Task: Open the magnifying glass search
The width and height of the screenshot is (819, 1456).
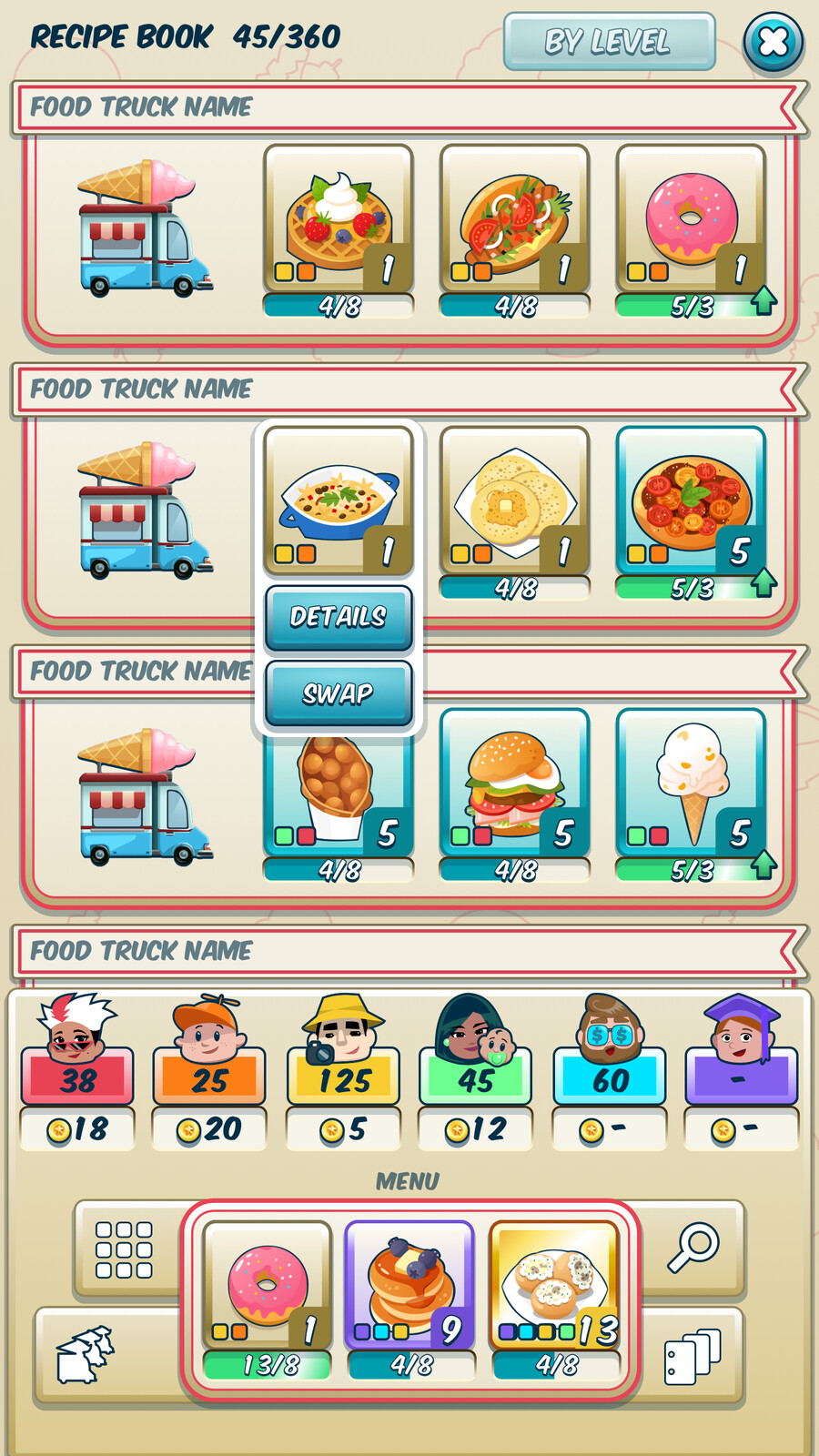Action: [693, 1248]
